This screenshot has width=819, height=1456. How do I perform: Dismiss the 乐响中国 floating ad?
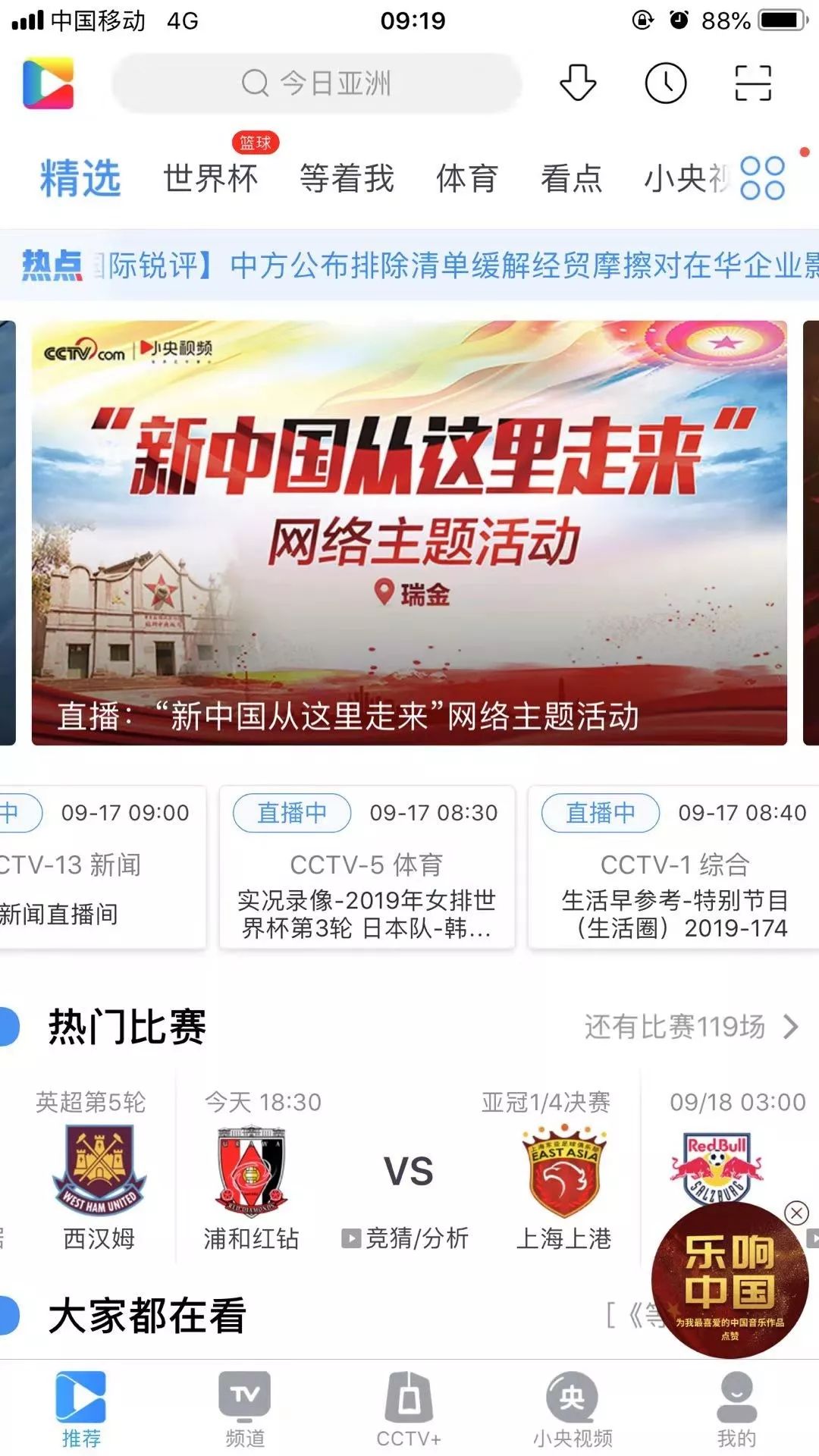click(x=796, y=1213)
